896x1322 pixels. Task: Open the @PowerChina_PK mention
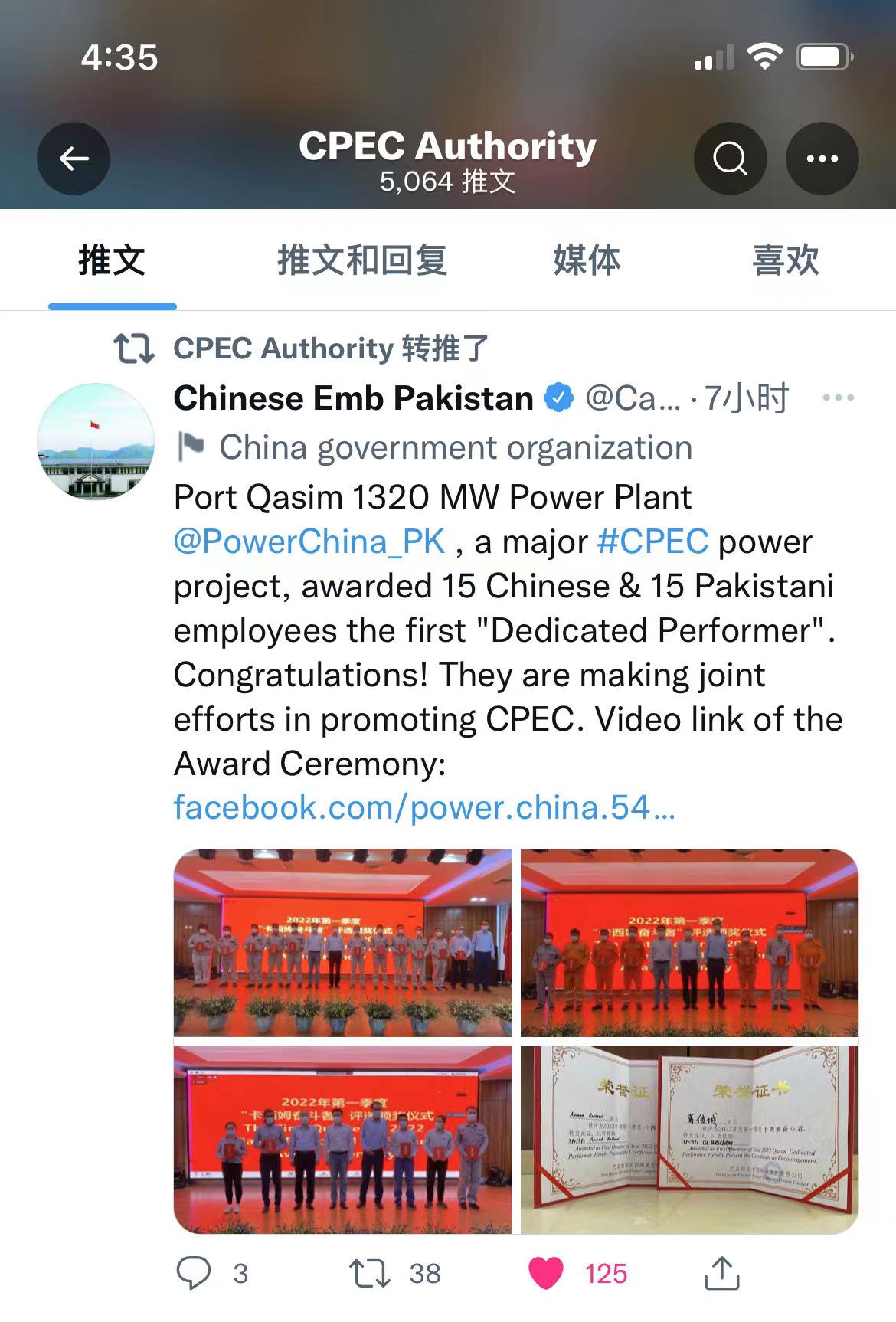tap(309, 542)
